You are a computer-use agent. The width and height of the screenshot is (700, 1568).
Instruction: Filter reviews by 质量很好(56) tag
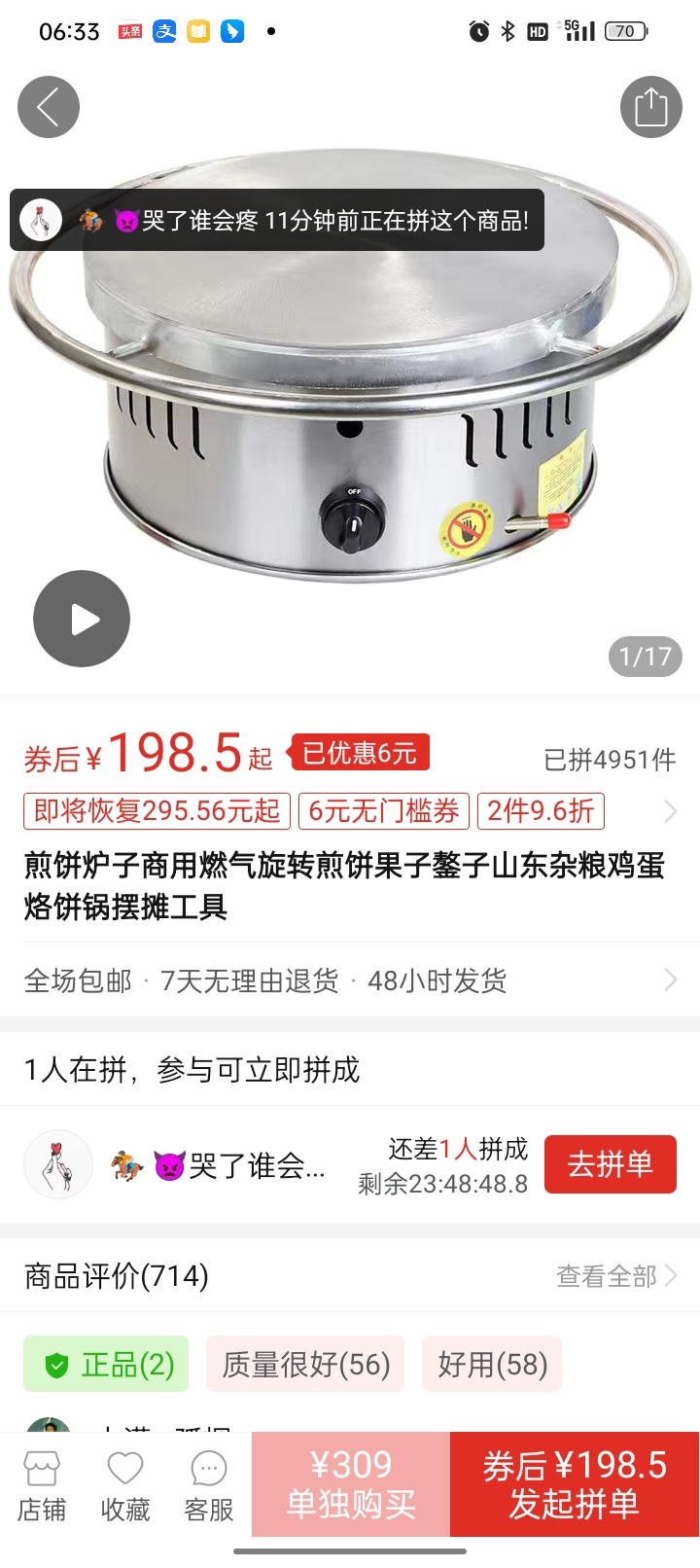pyautogui.click(x=305, y=1365)
